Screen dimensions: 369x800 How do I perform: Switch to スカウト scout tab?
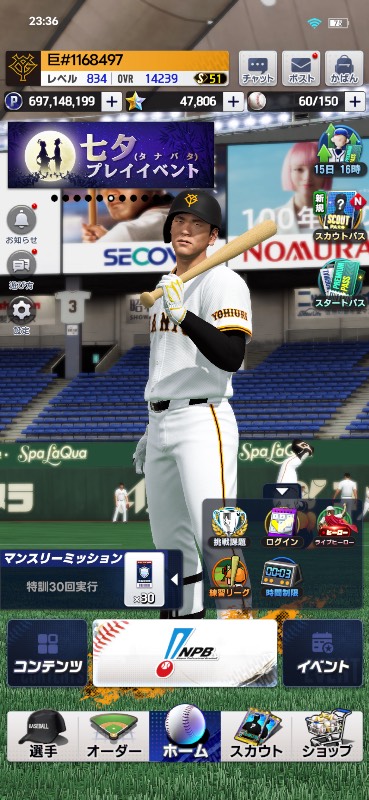tap(256, 736)
